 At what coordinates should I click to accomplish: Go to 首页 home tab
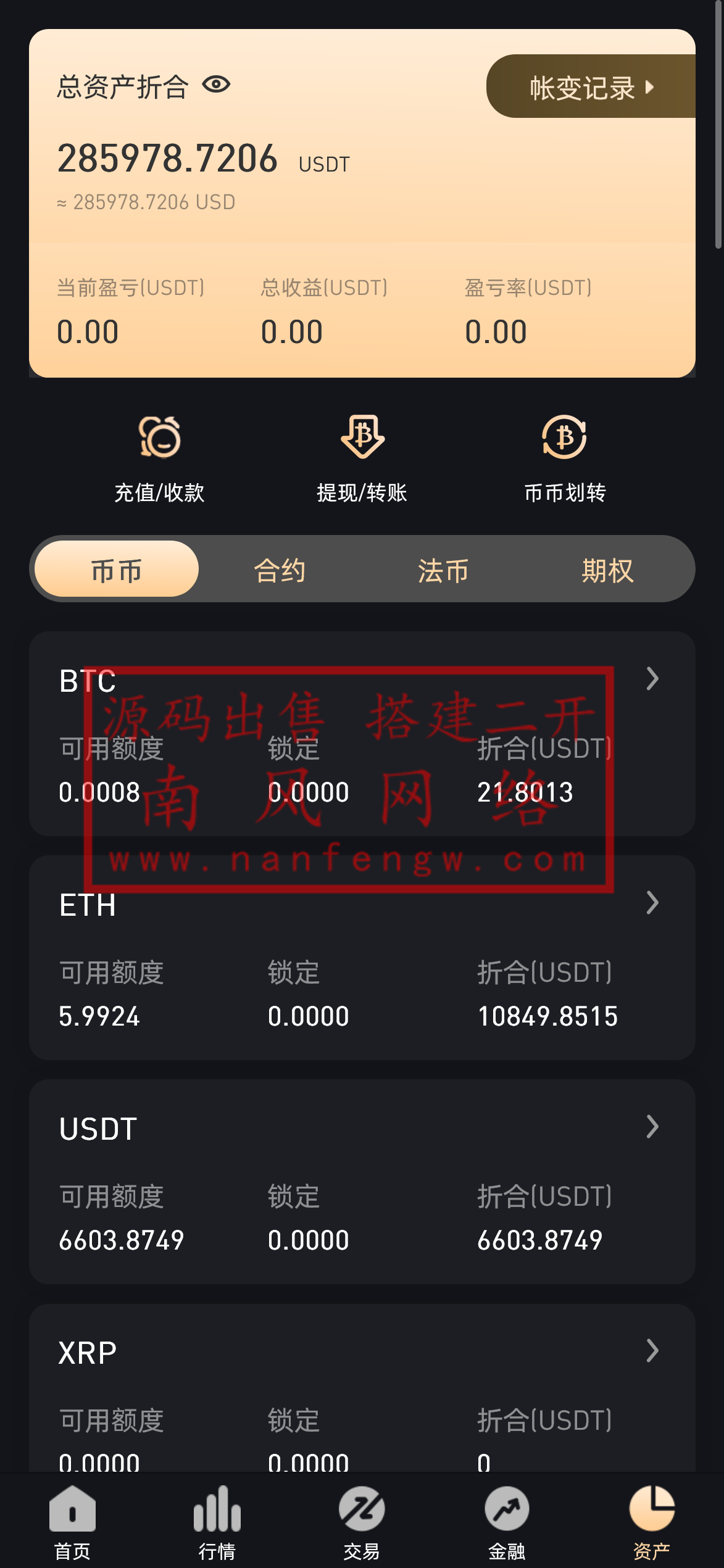(72, 1522)
